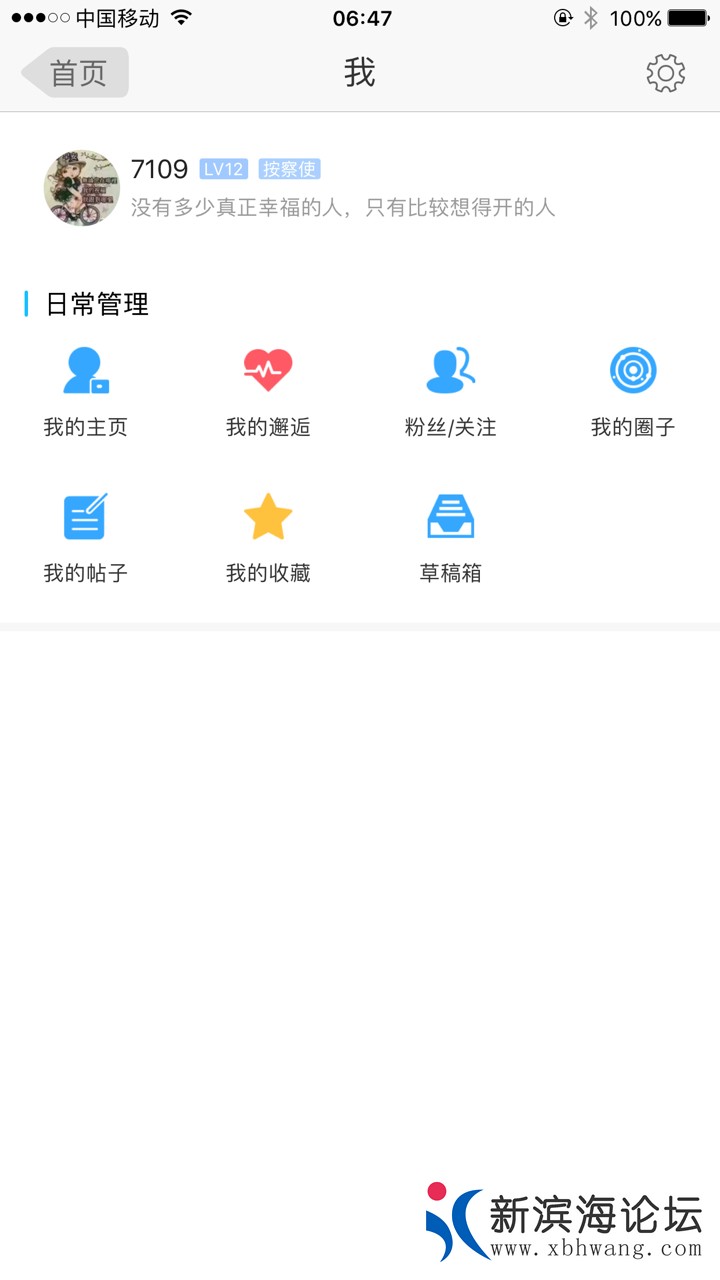
Task: Open the 草稿箱 drafts box
Action: pyautogui.click(x=450, y=536)
